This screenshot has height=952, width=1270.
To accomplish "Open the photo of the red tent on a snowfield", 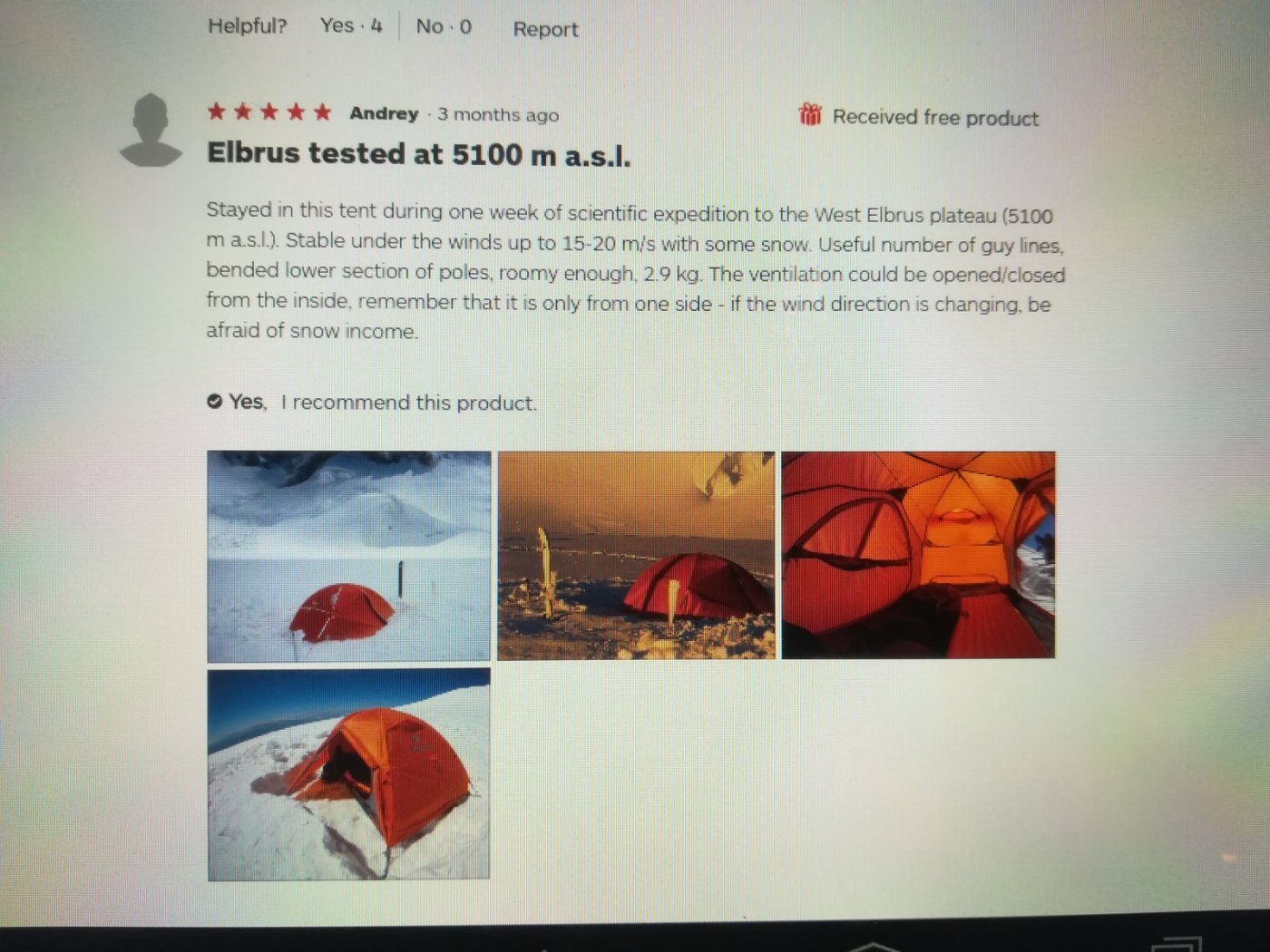I will coord(349,556).
